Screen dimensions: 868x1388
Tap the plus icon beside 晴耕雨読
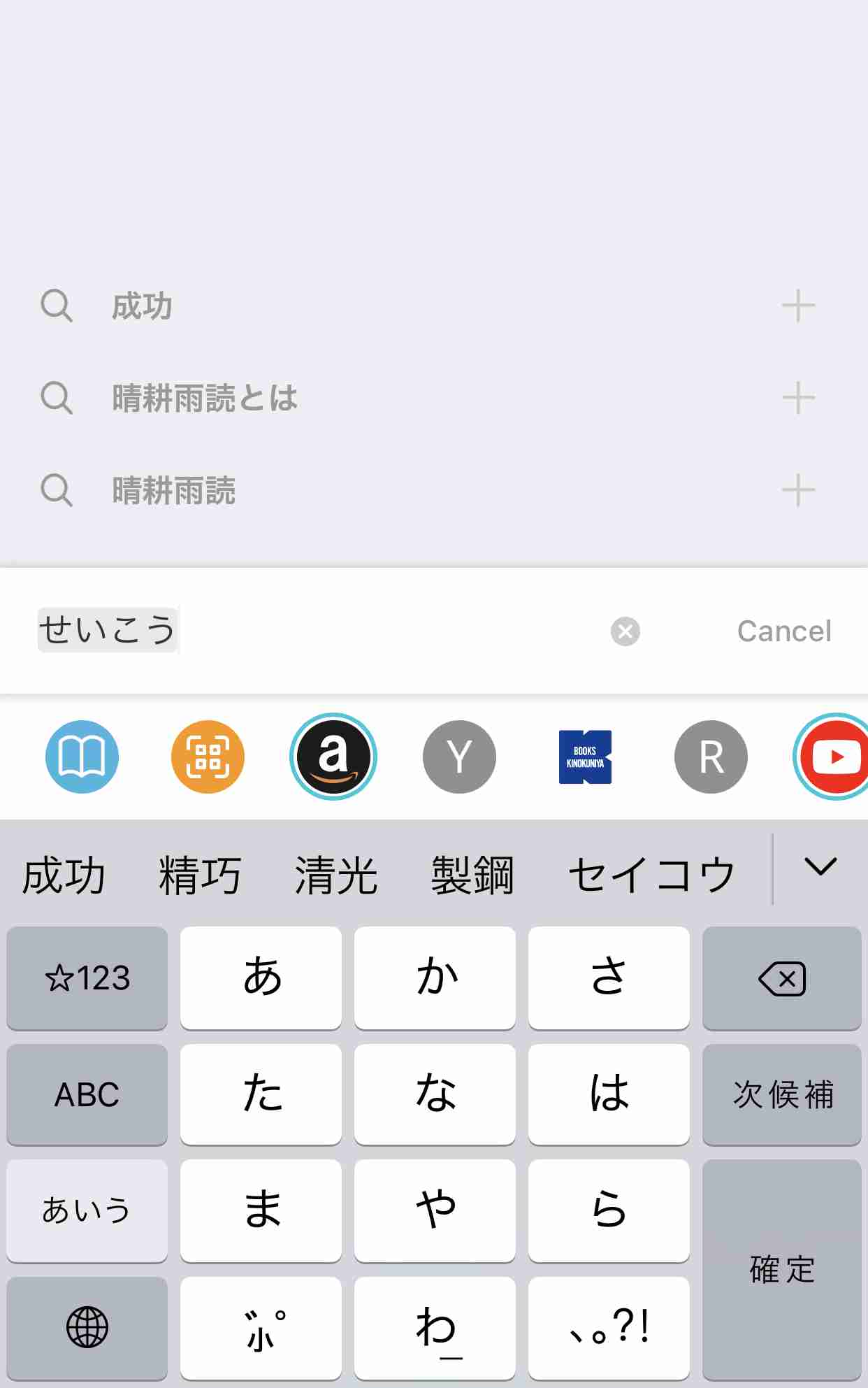798,491
